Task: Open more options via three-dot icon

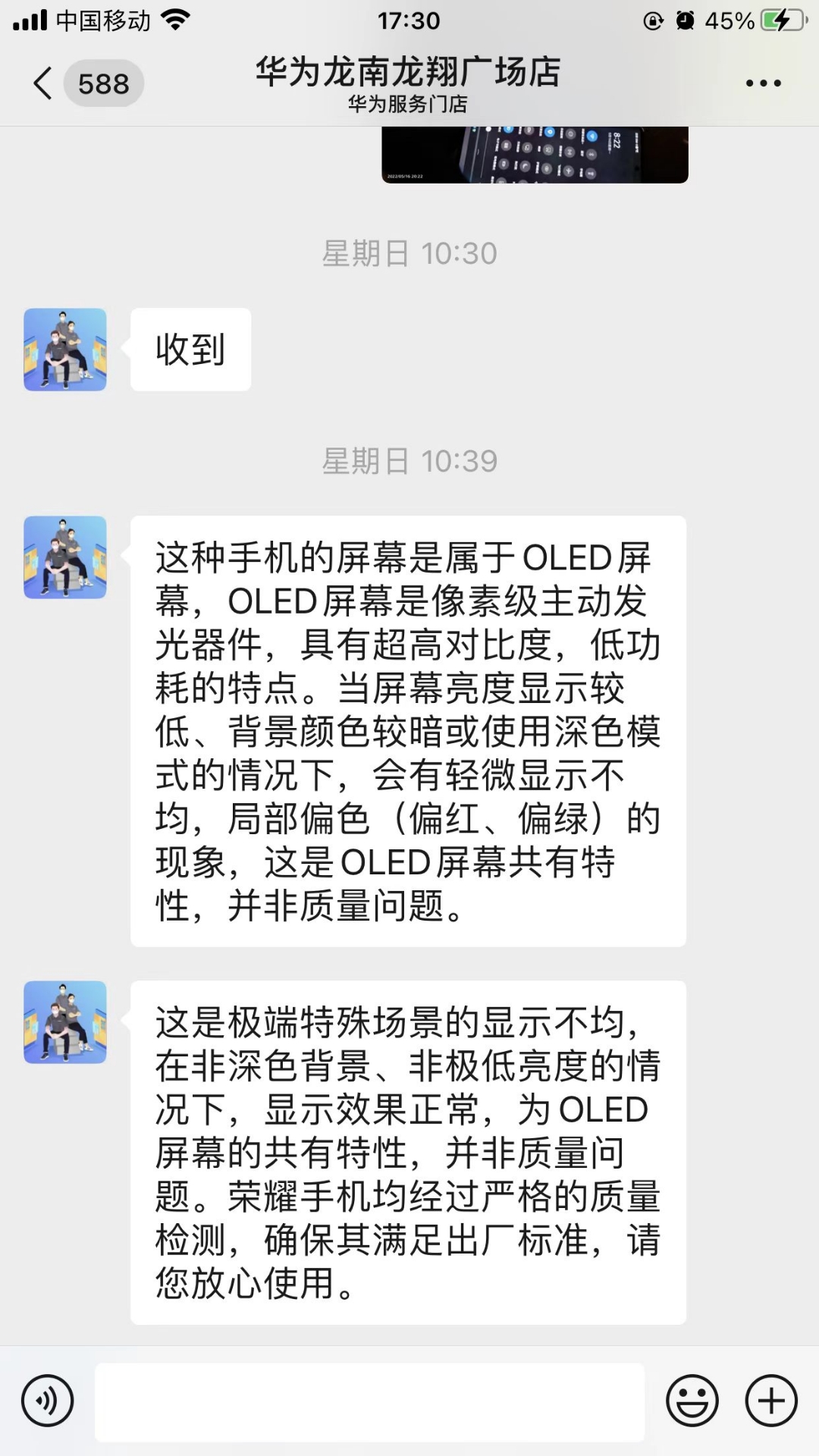Action: [x=763, y=83]
